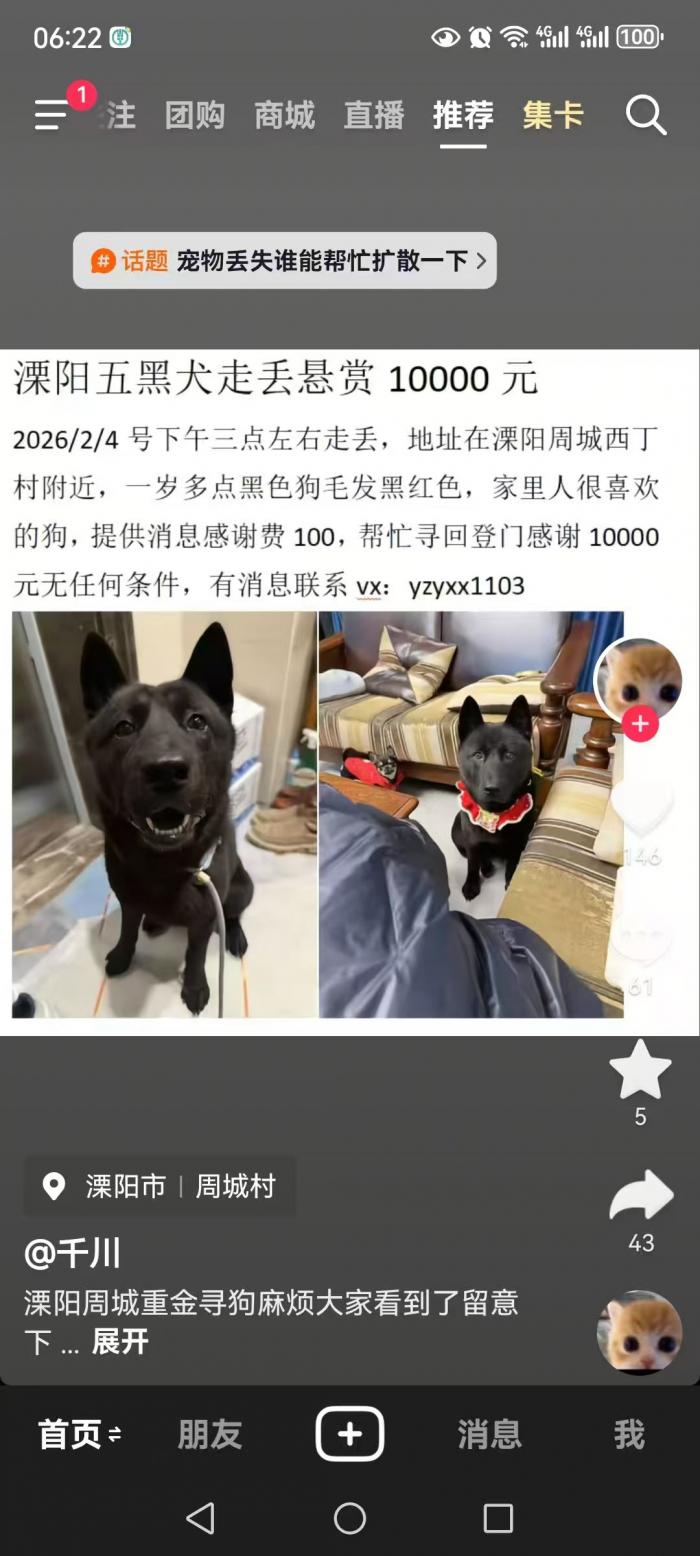
Task: Open the sound disc beside the caption
Action: click(x=639, y=1333)
